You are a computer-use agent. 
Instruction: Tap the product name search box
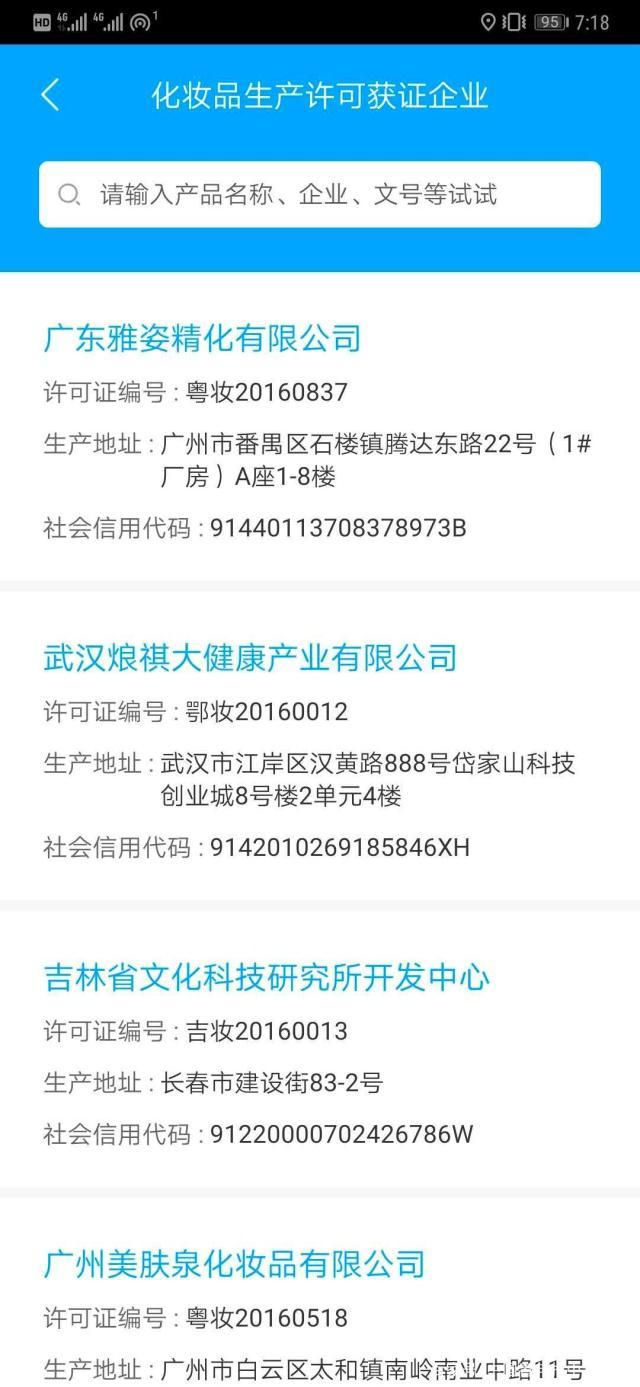click(x=320, y=194)
